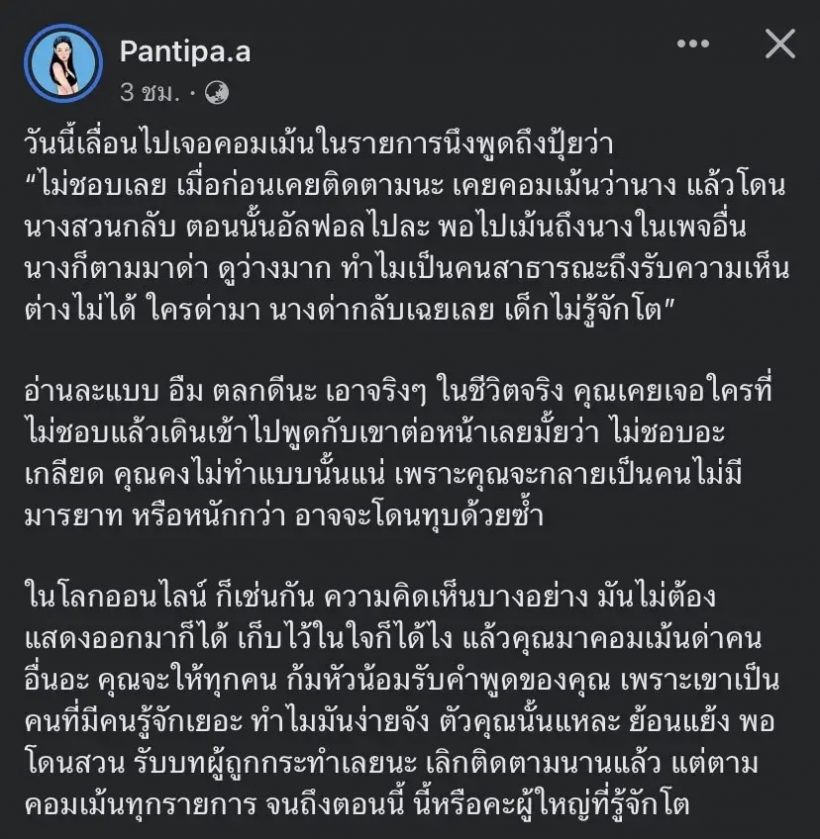Open the Pantipa.a profile name
Viewport: 820px width, 839px height.
click(185, 51)
